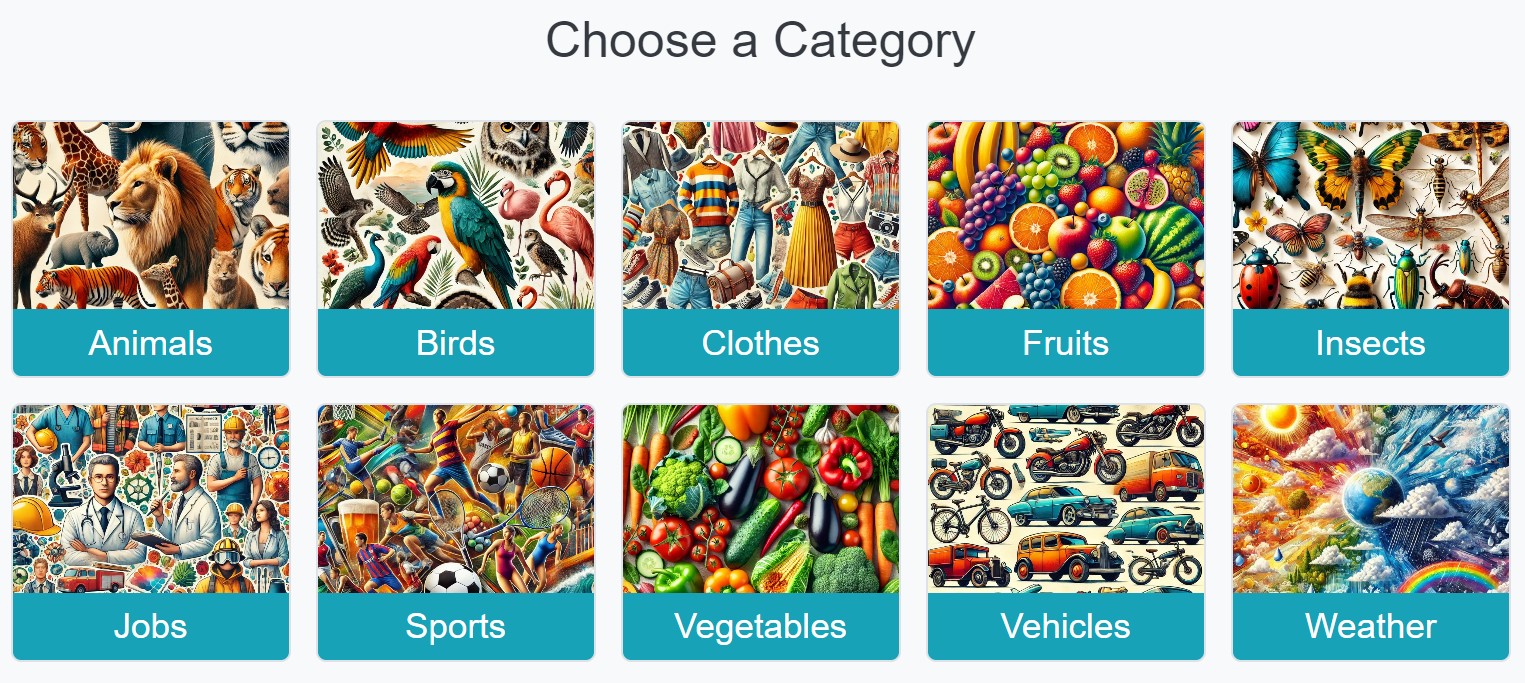Go to the Sports category
Screen dimensions: 1525x683
tap(456, 532)
